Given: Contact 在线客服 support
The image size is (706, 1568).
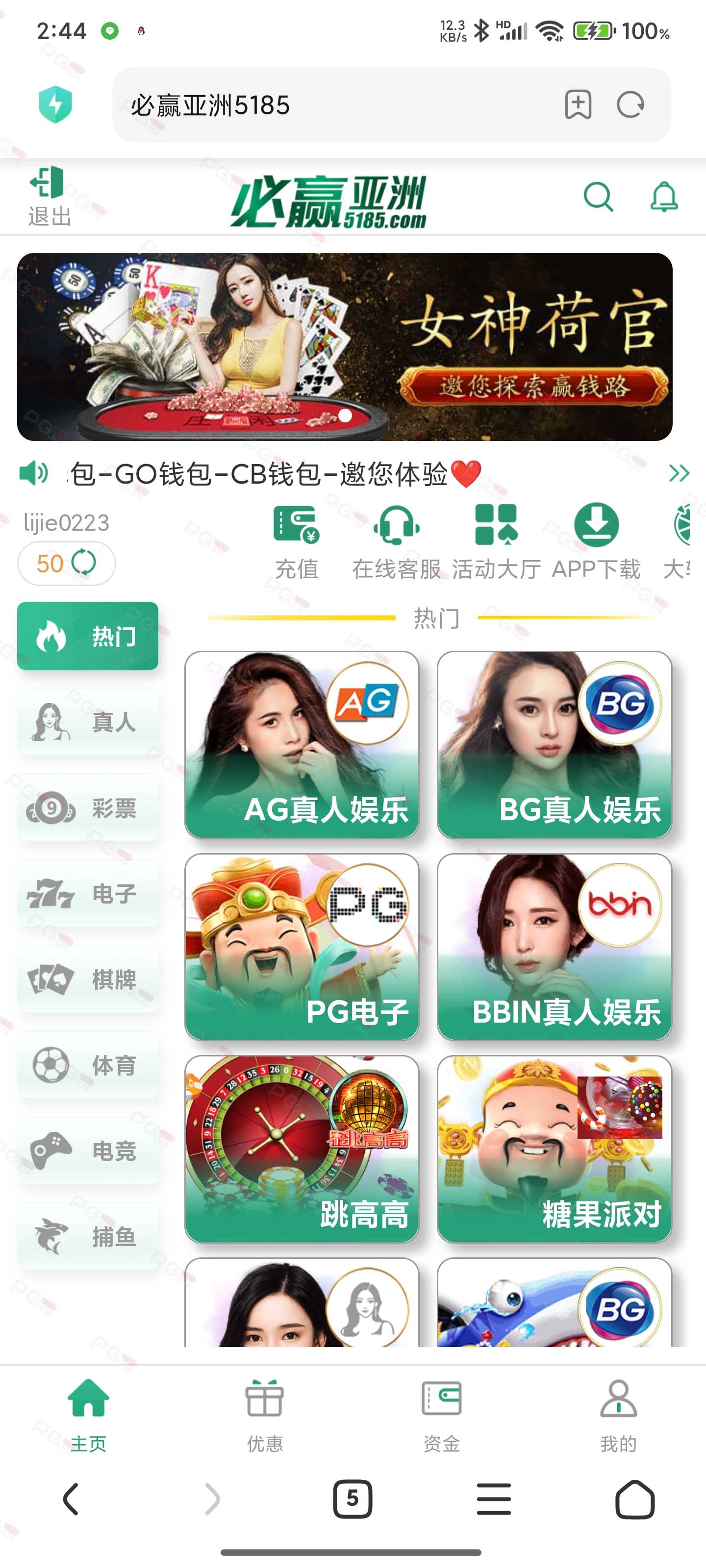Looking at the screenshot, I should coord(397,542).
